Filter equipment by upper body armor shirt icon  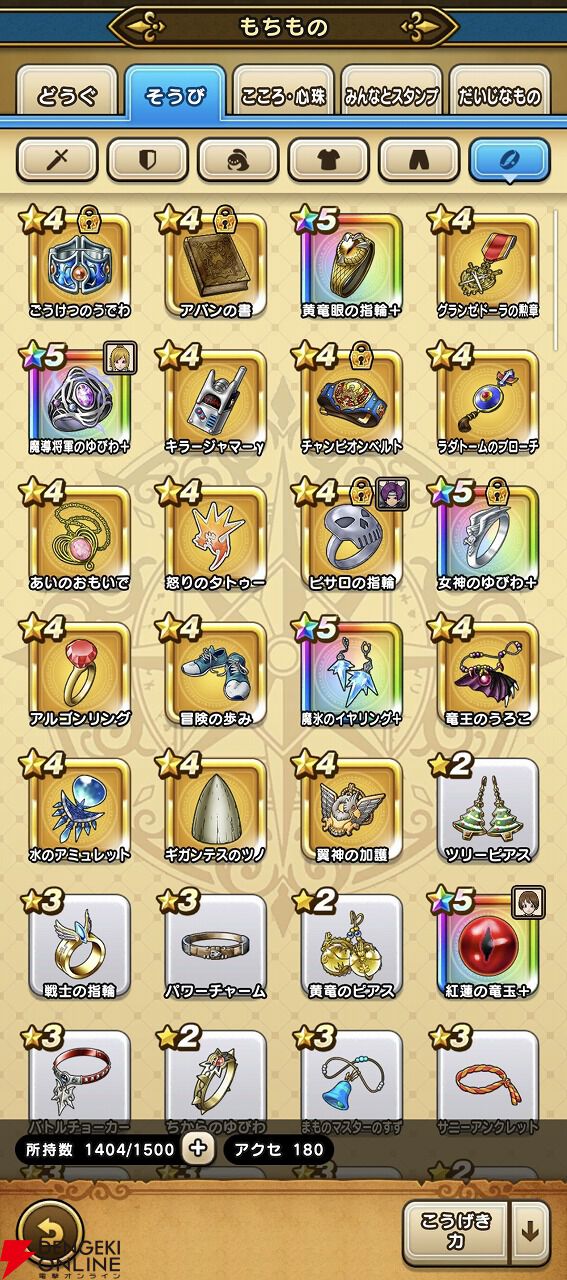coord(329,160)
